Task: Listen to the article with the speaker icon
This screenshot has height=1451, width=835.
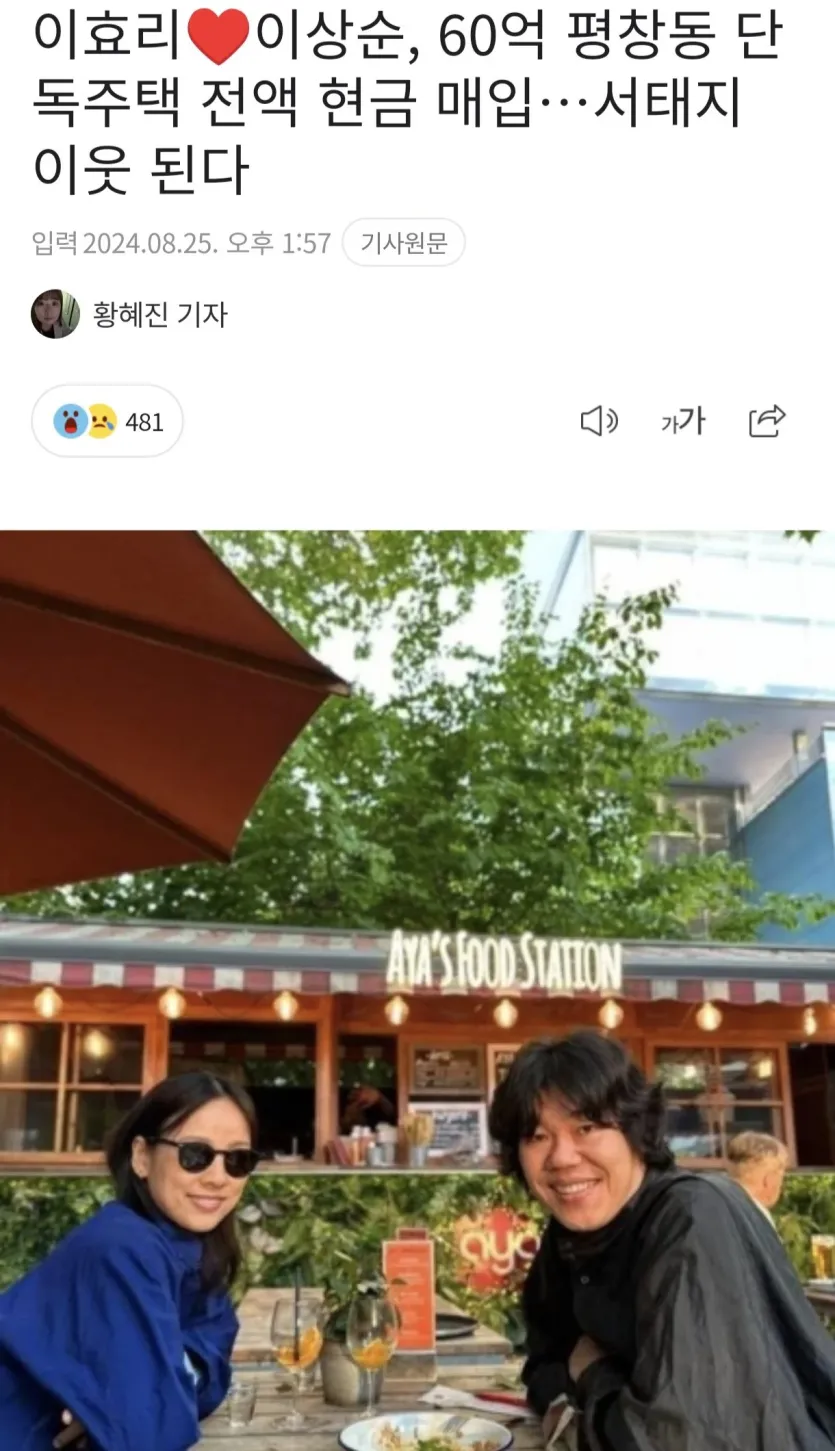Action: [598, 422]
